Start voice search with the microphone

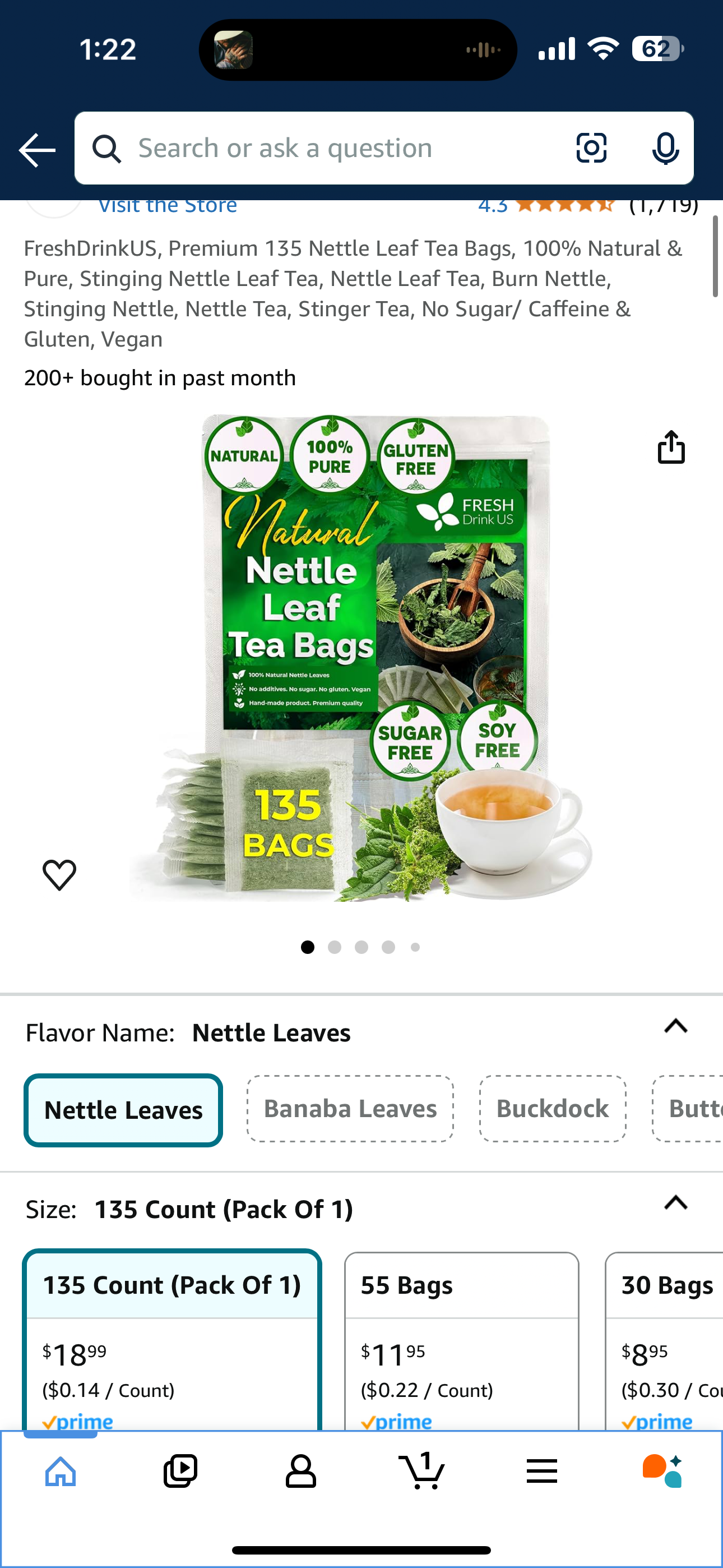point(665,149)
